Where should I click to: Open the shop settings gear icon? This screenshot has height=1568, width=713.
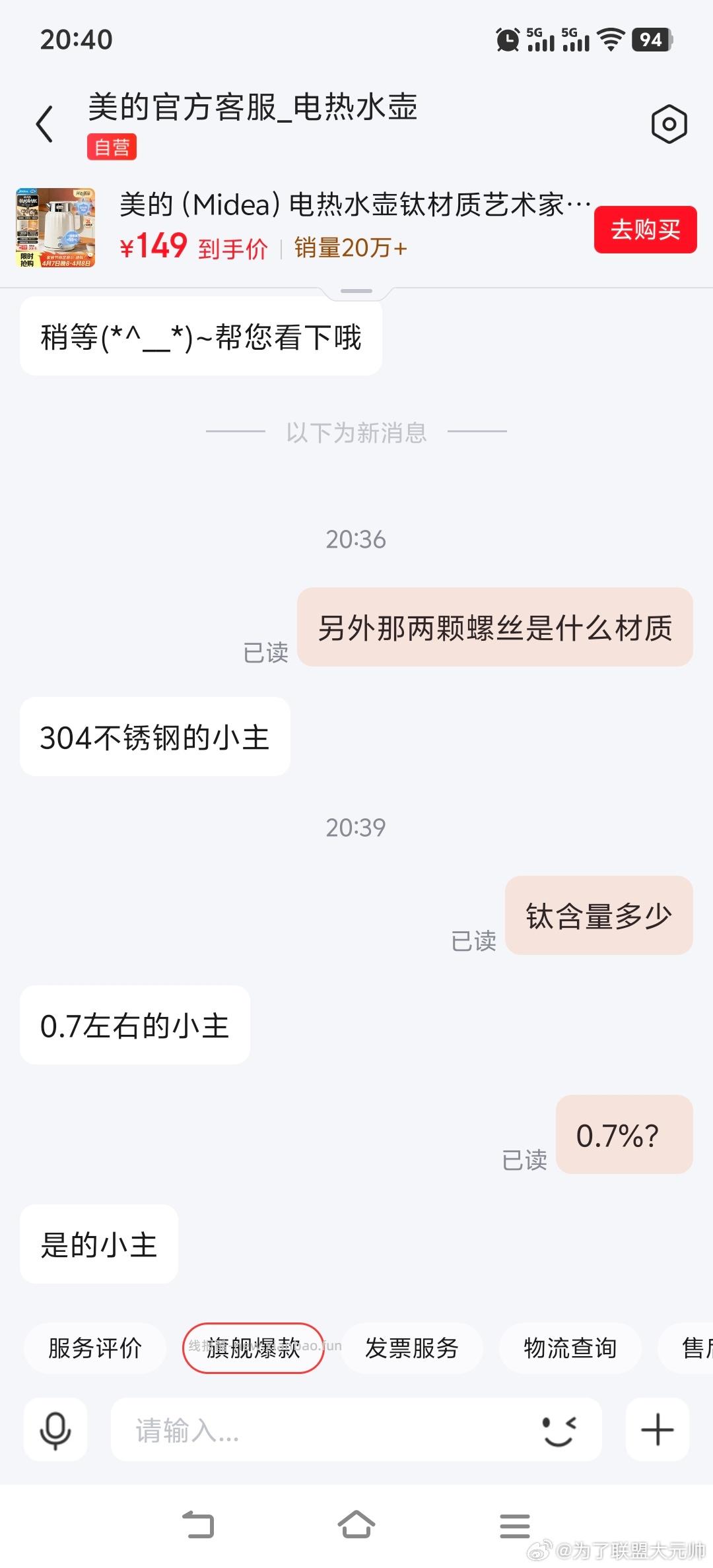coord(669,124)
